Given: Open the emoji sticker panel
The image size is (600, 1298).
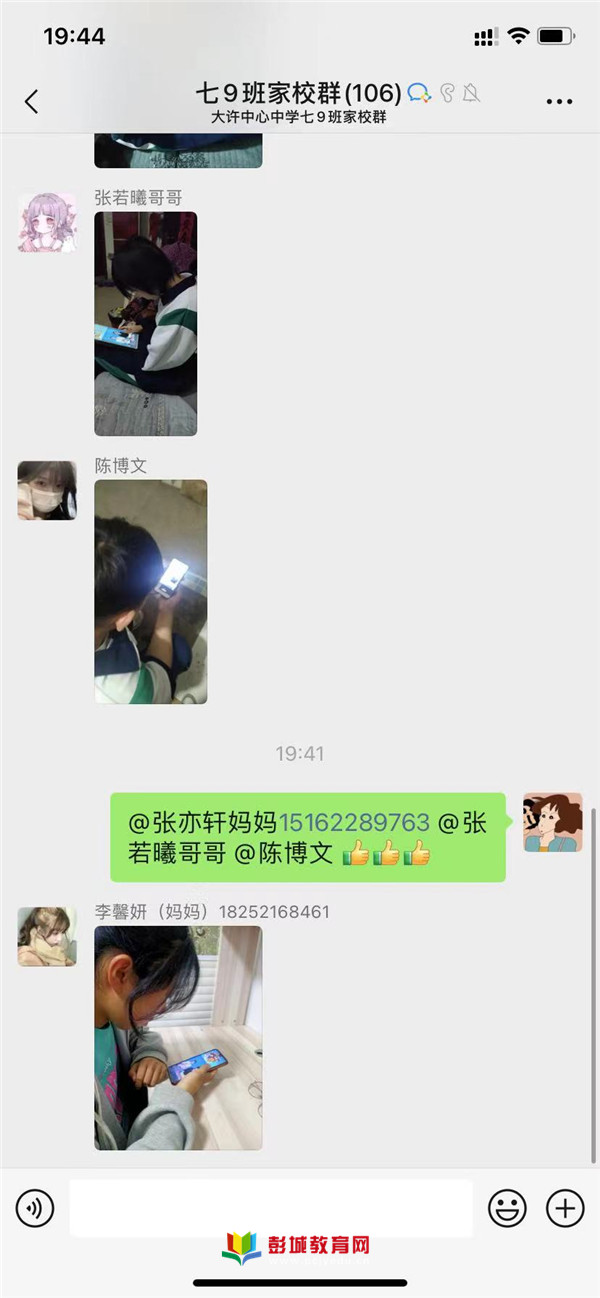Looking at the screenshot, I should (507, 1209).
